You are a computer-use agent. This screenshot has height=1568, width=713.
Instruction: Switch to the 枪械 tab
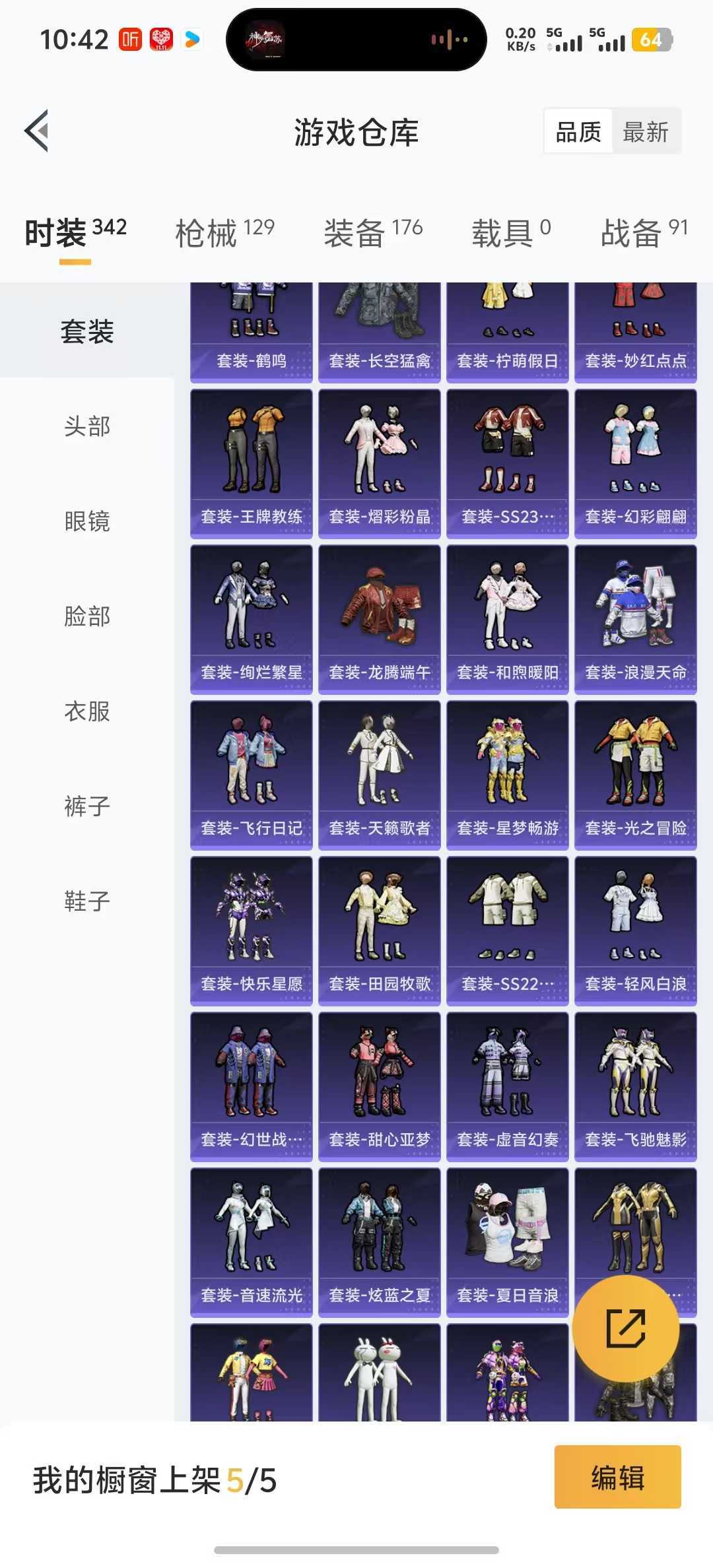pyautogui.click(x=224, y=232)
